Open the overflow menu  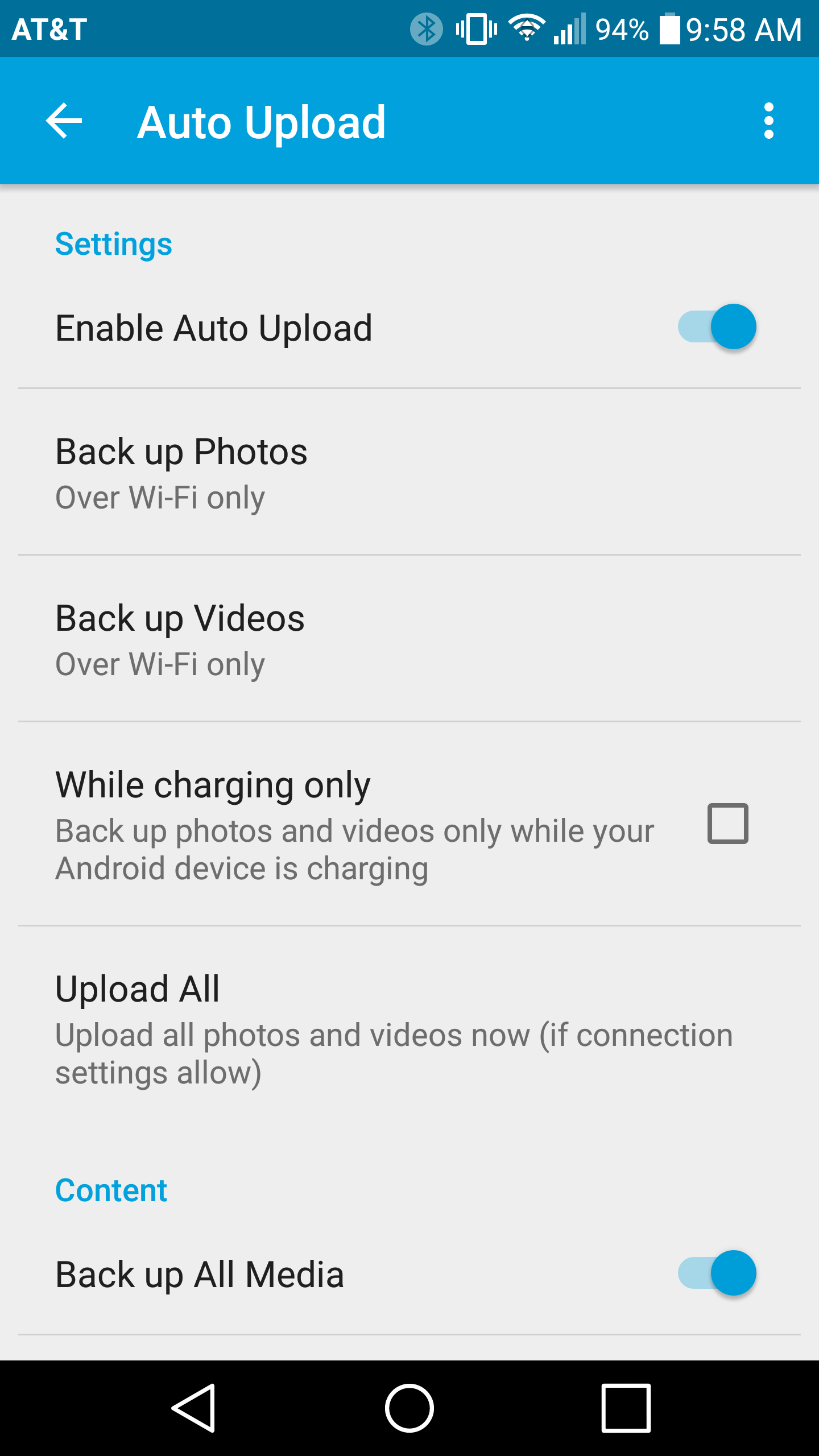(768, 121)
